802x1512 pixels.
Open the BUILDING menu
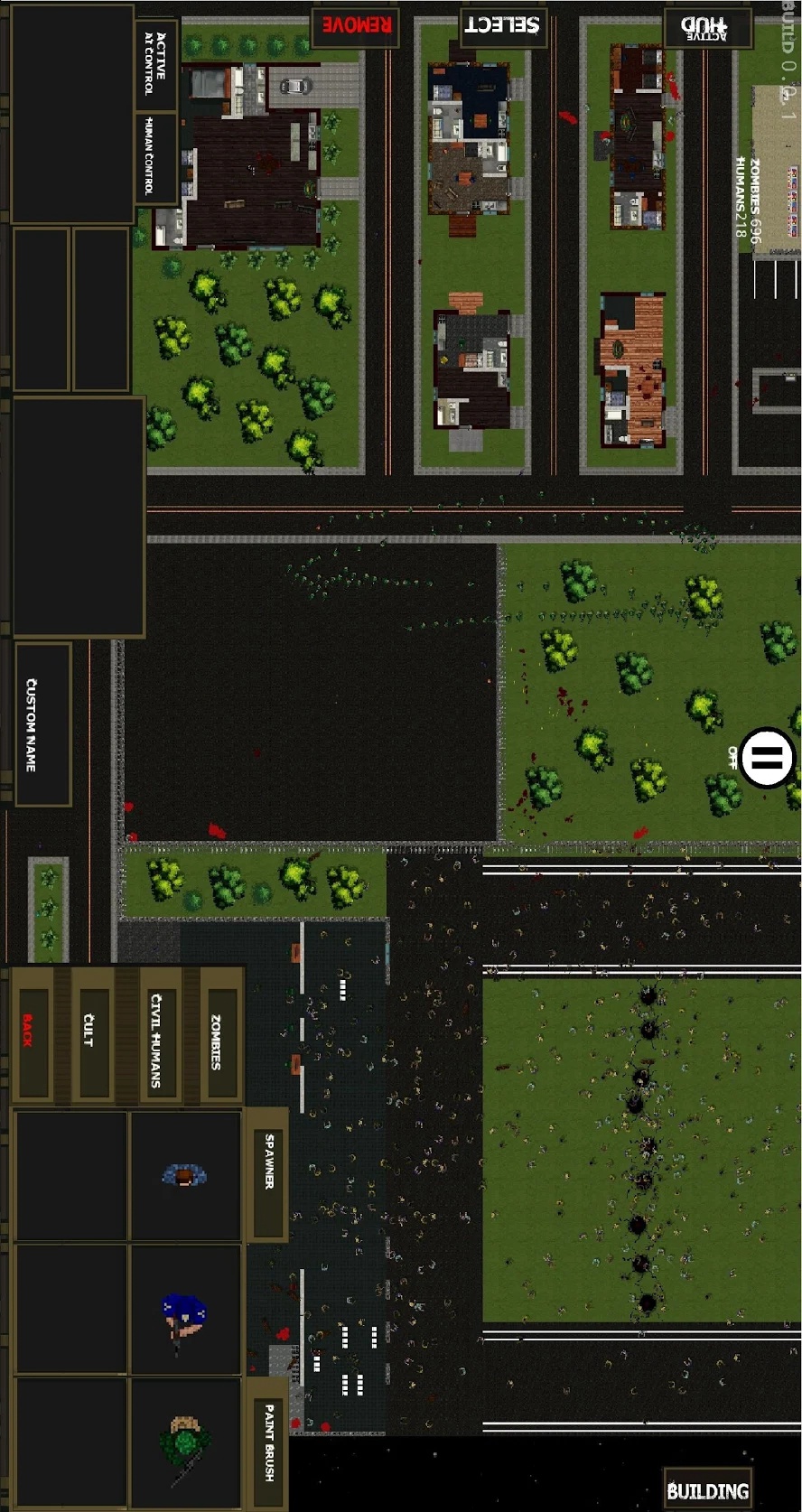tap(708, 1490)
